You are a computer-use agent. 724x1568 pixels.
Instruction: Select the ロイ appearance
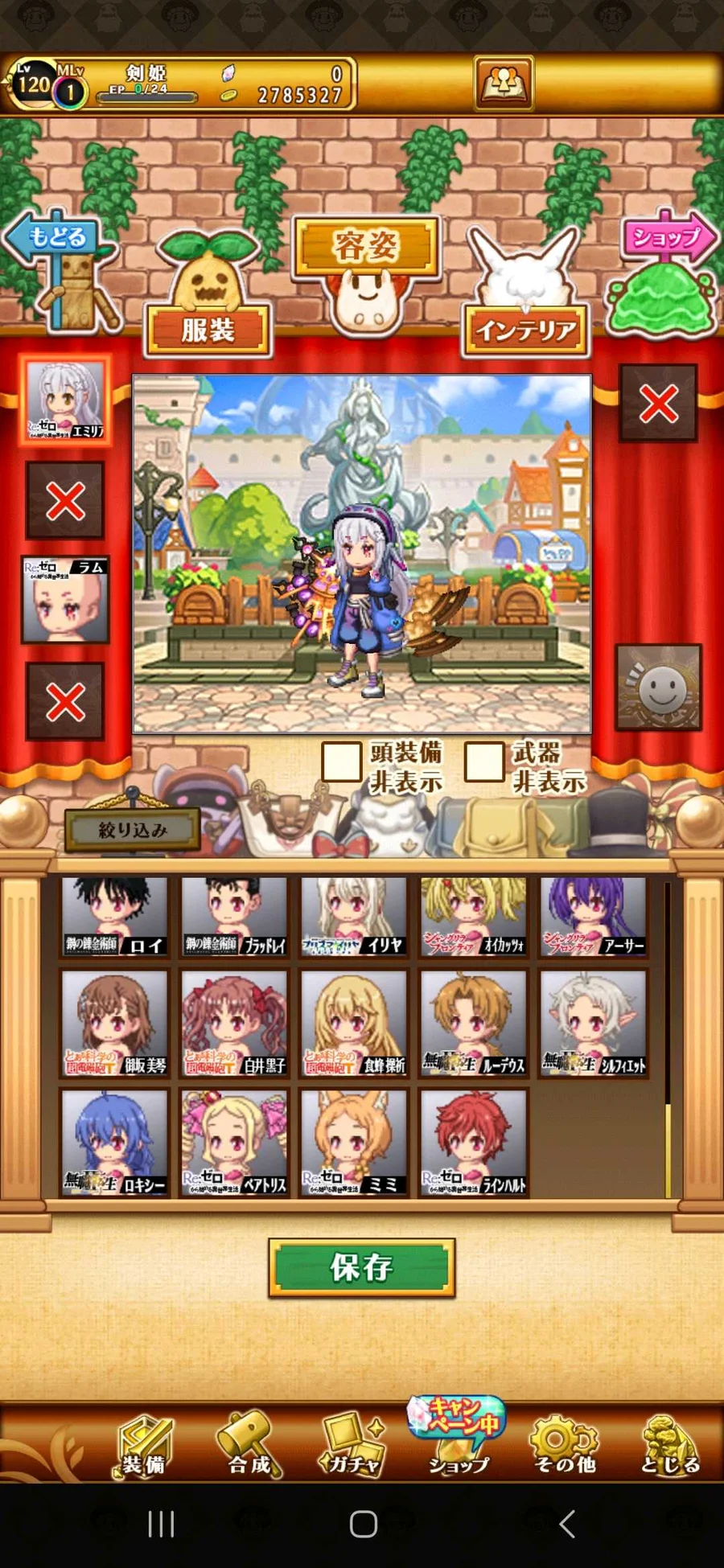point(115,916)
